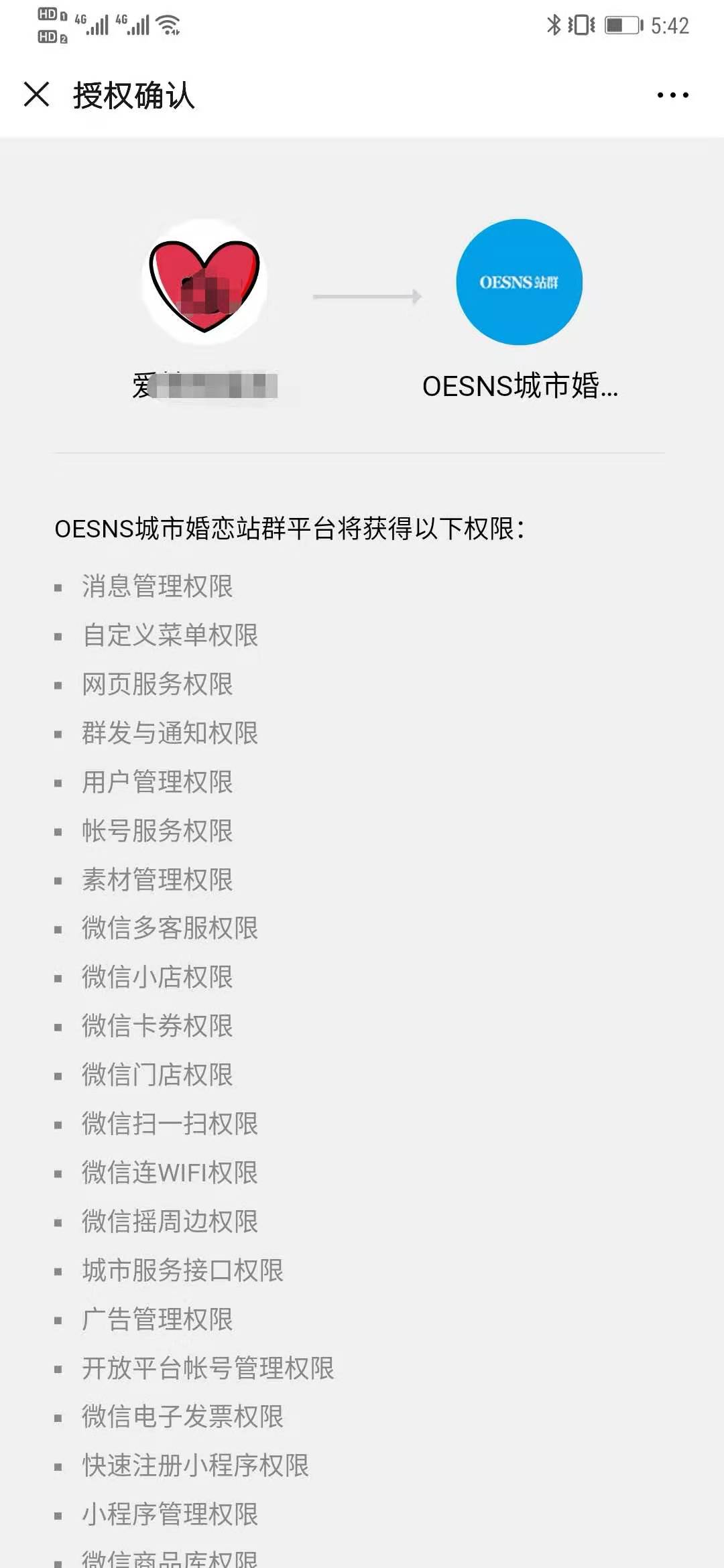Open the three-dot overflow menu
This screenshot has width=724, height=1568.
click(x=672, y=95)
